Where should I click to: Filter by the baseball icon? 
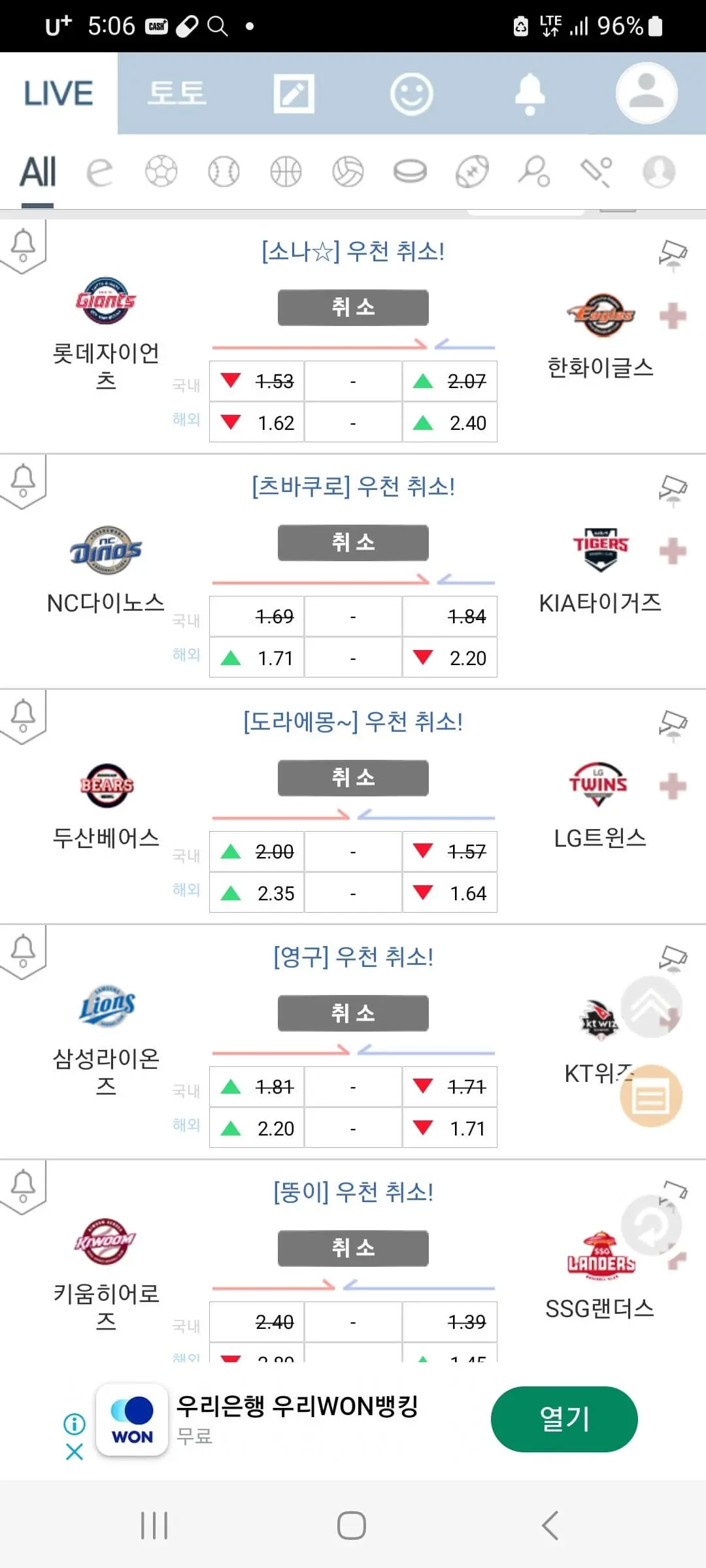(x=224, y=172)
